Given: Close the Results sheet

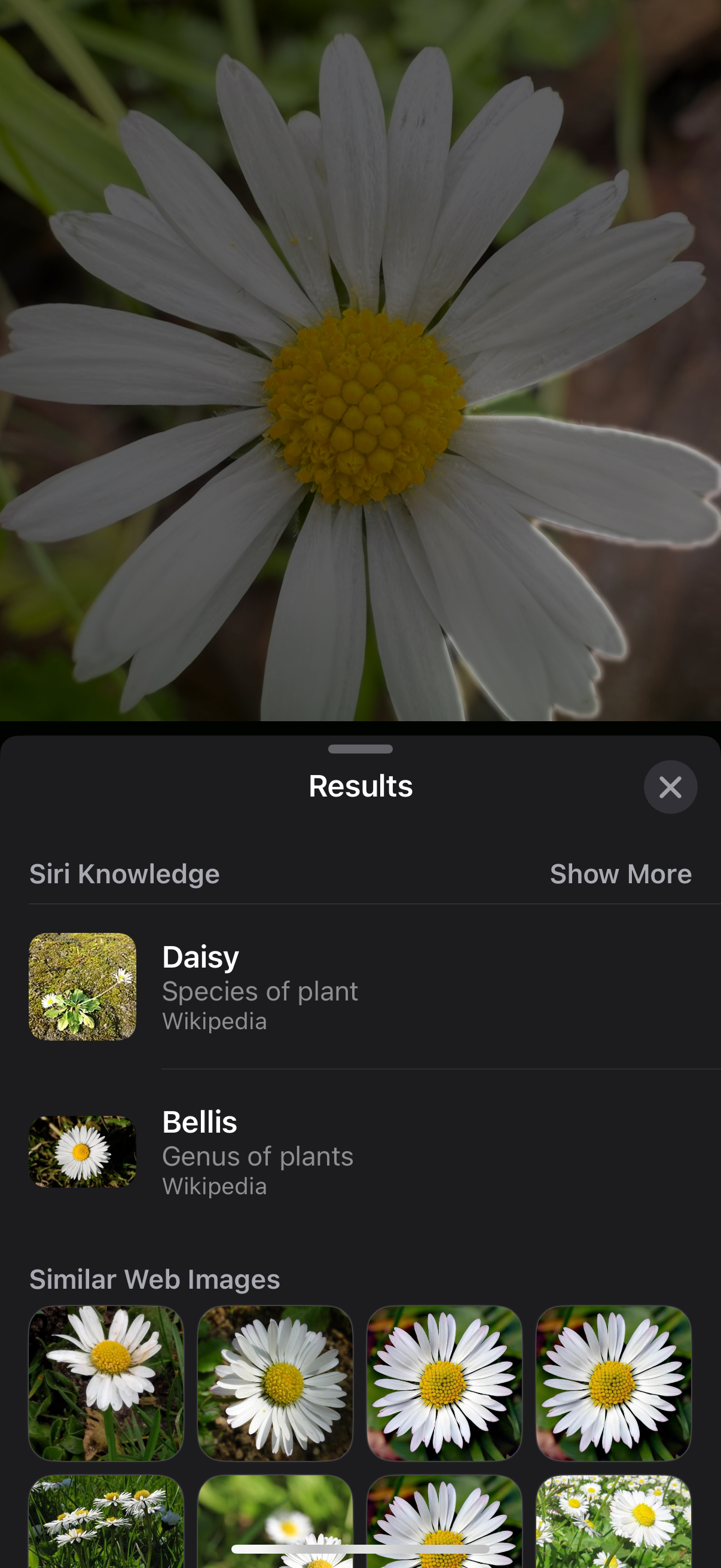Looking at the screenshot, I should tap(670, 787).
